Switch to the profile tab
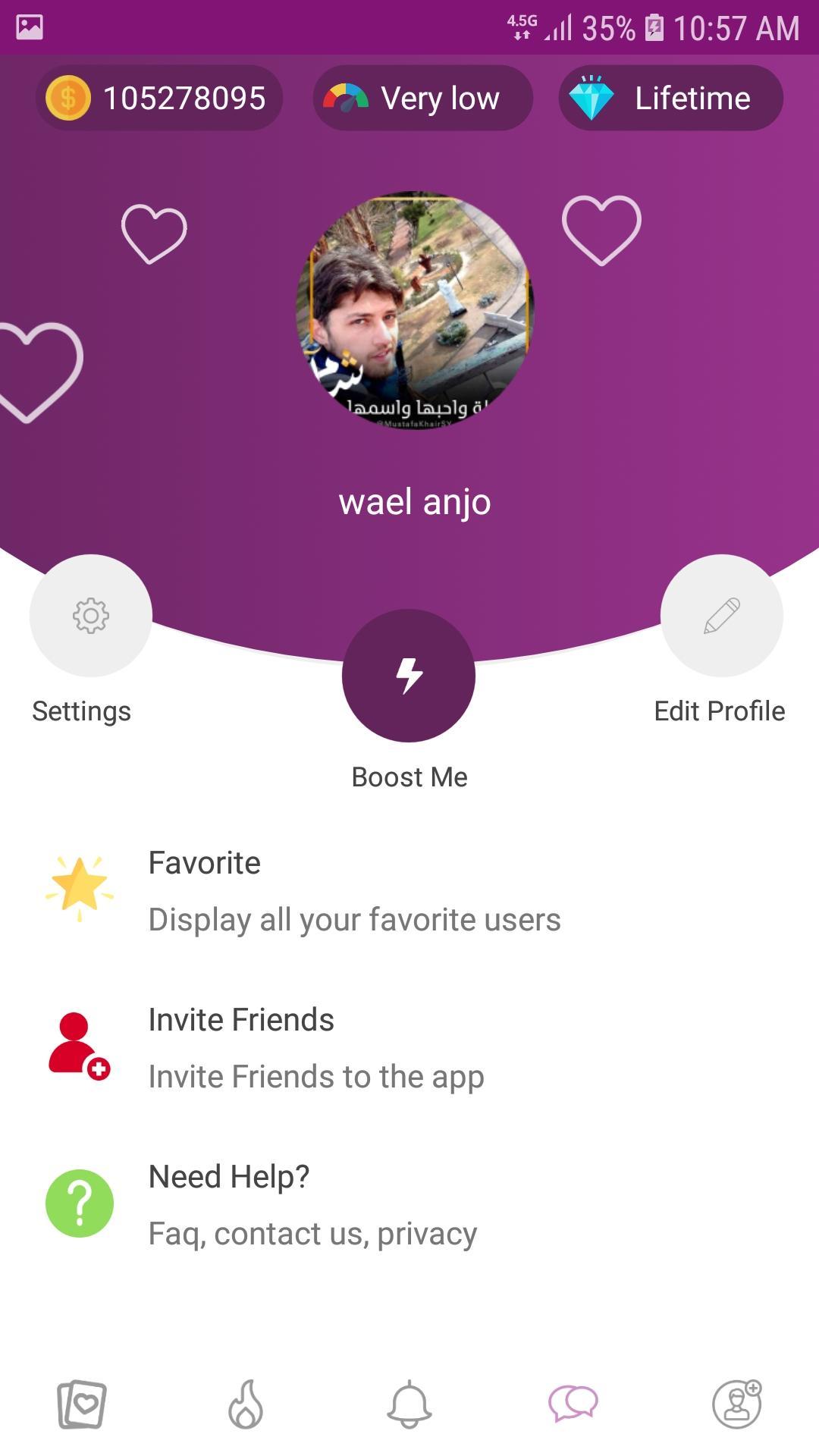Screen dimensions: 819x1456 (737, 1404)
